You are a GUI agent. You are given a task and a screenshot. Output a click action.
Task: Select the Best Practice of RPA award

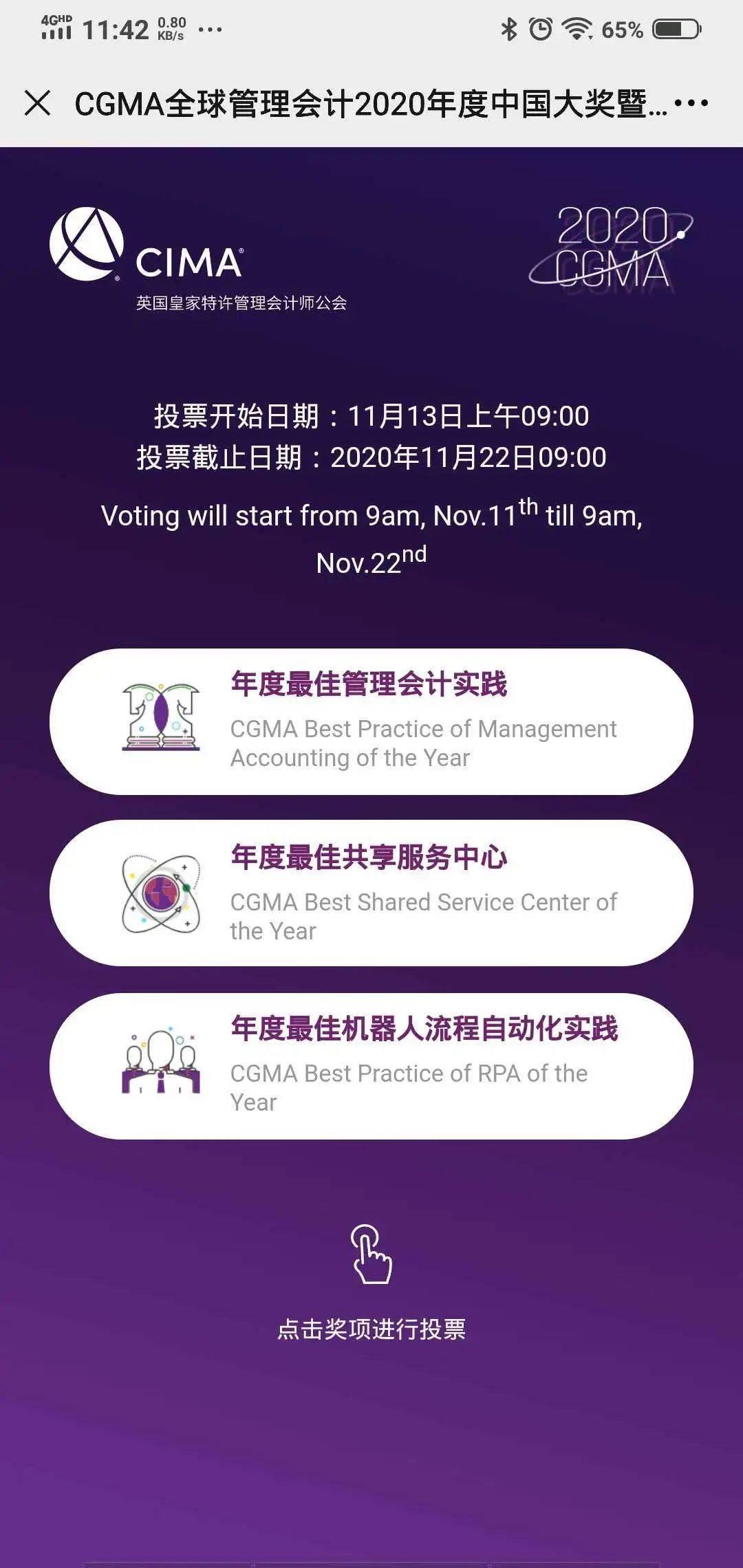point(371,1065)
